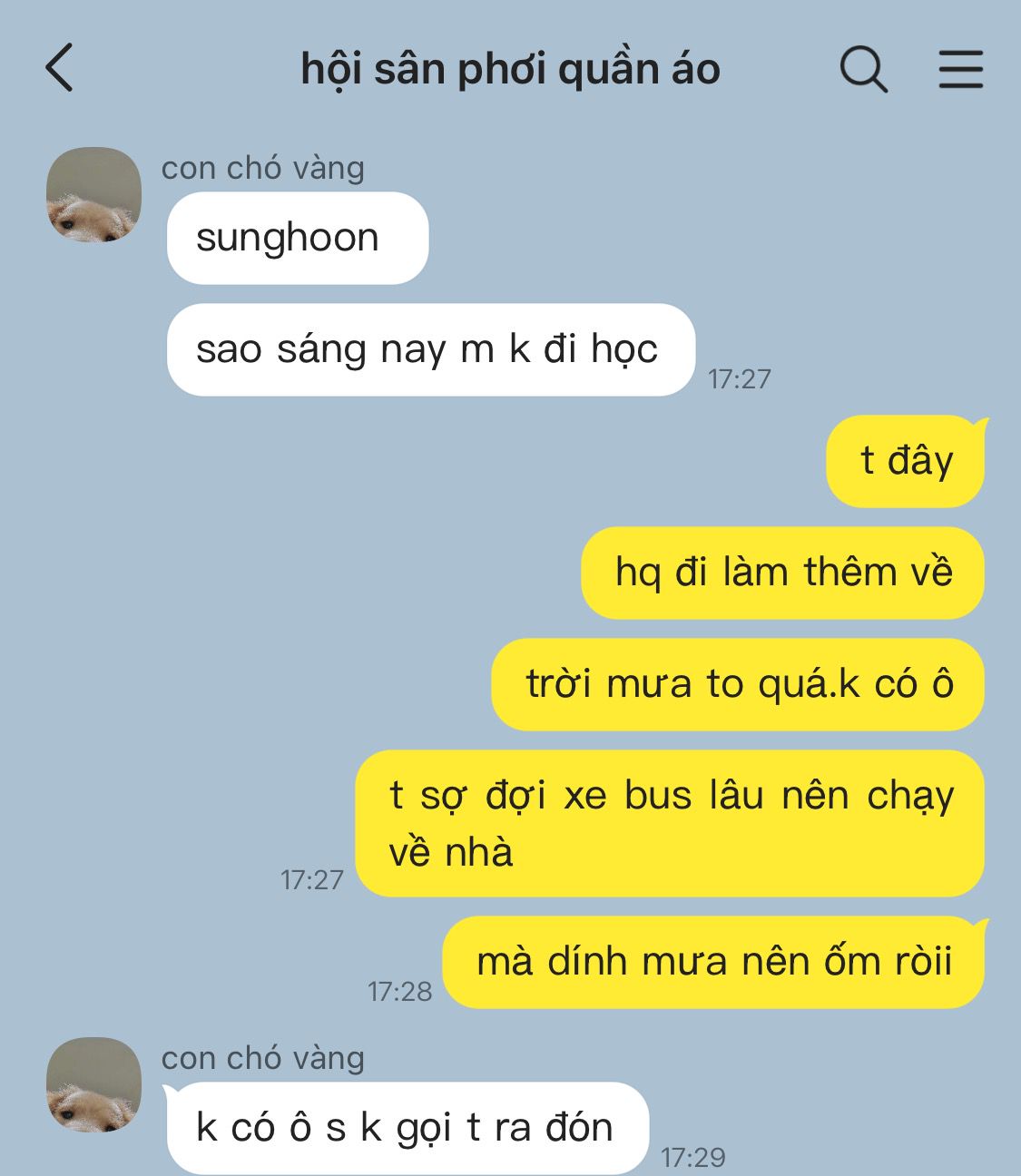Screen dimensions: 1021x1176
Task: Go back from the chat room
Action: (59, 68)
